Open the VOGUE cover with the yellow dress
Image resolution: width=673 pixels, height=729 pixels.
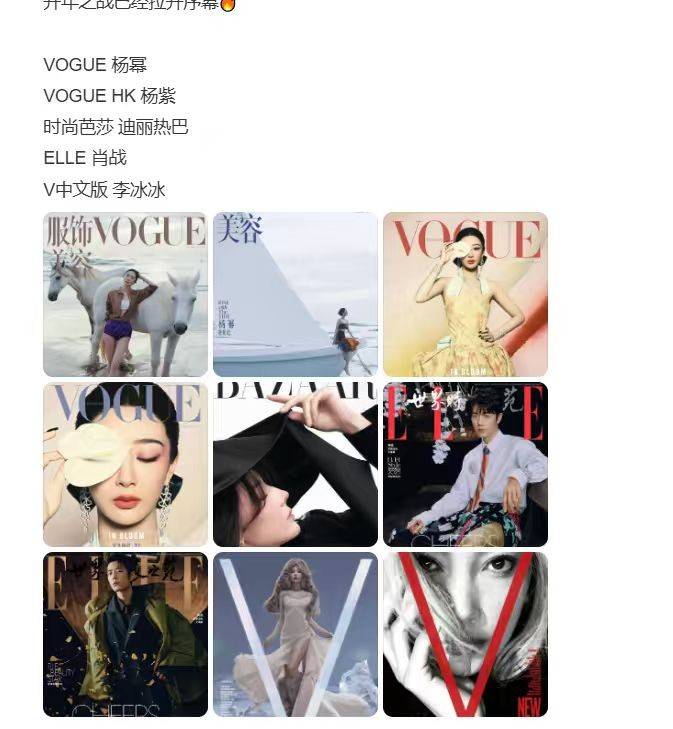coord(465,294)
